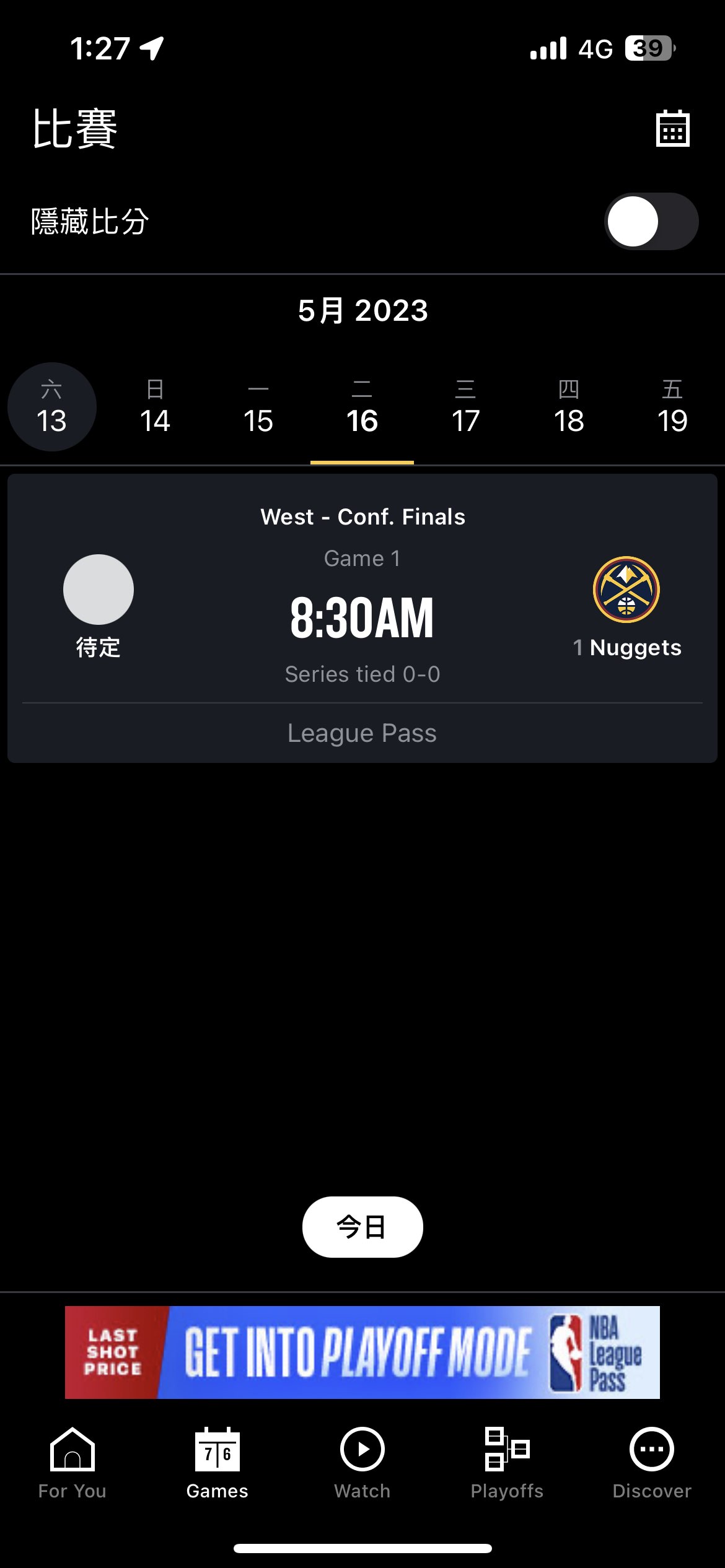Open the Games tab
The image size is (725, 1568).
click(x=217, y=1463)
